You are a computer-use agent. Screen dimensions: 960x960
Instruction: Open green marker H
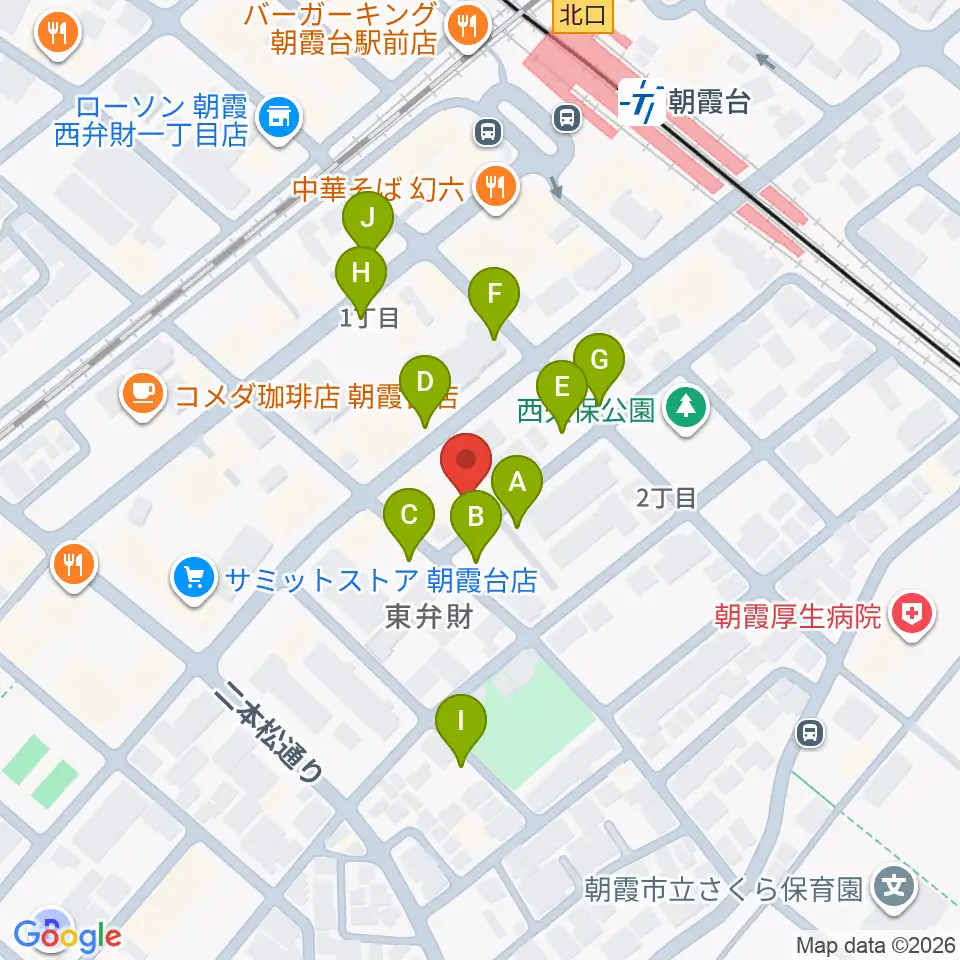click(361, 281)
